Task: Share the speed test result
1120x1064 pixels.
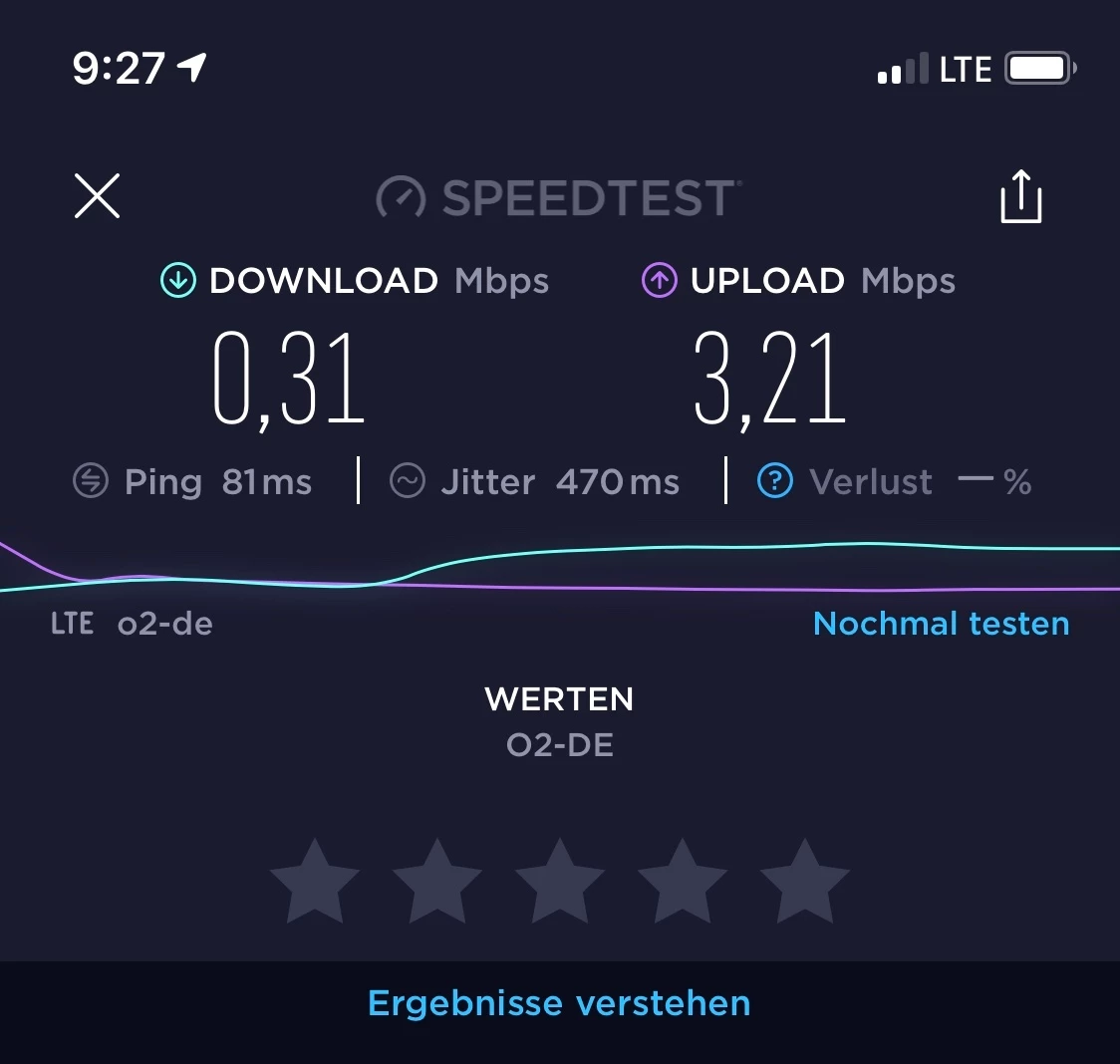Action: [1020, 196]
